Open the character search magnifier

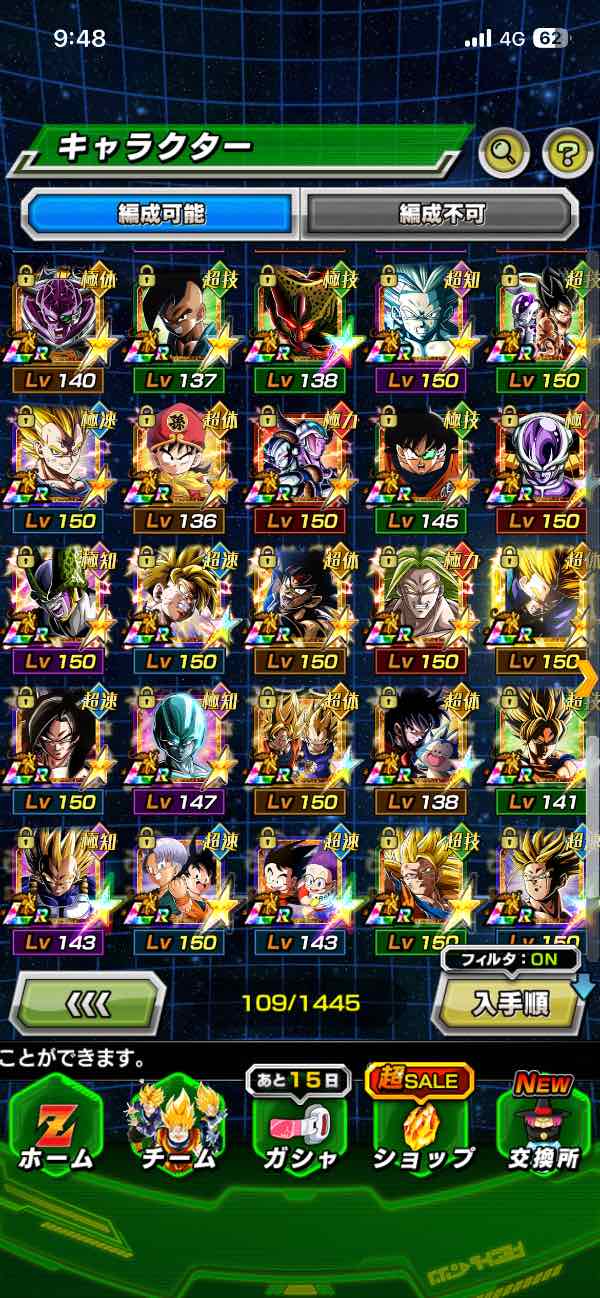click(505, 153)
